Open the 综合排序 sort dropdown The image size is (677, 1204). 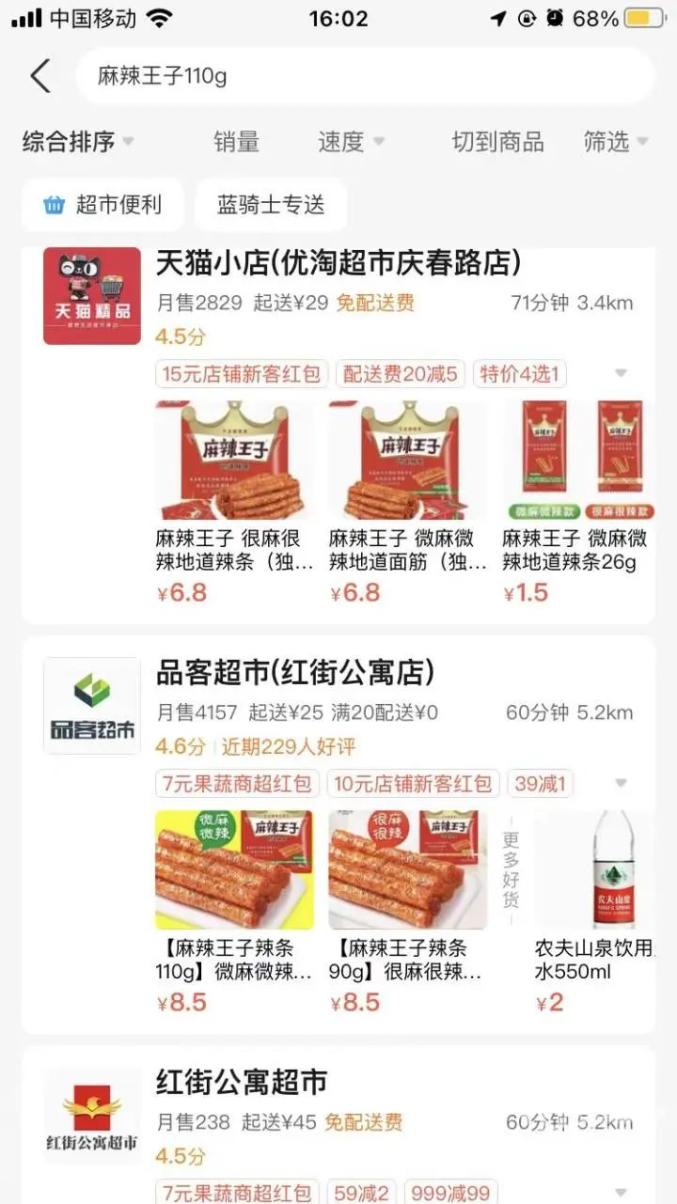(x=78, y=142)
